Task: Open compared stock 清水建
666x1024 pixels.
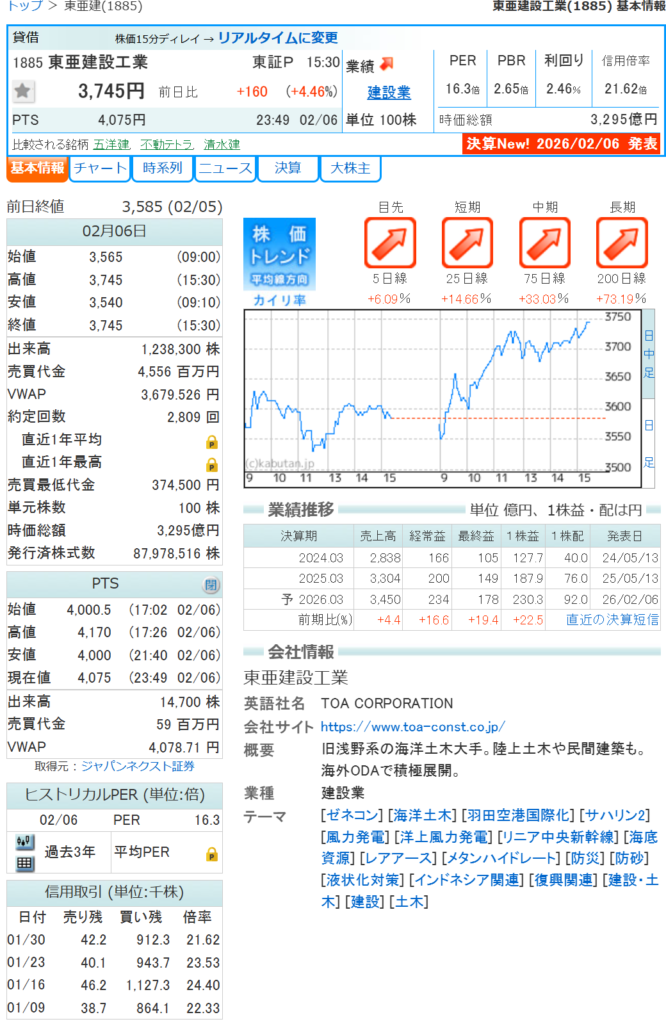Action: pyautogui.click(x=222, y=144)
